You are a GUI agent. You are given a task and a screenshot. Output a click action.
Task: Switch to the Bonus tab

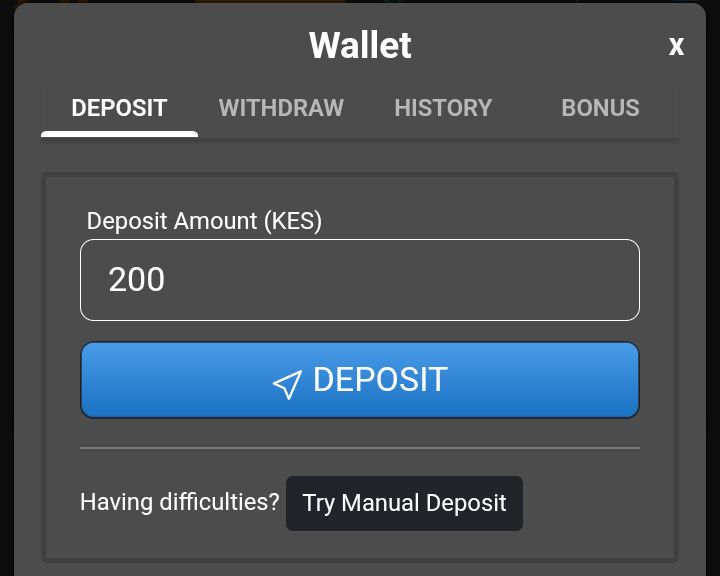tap(600, 108)
